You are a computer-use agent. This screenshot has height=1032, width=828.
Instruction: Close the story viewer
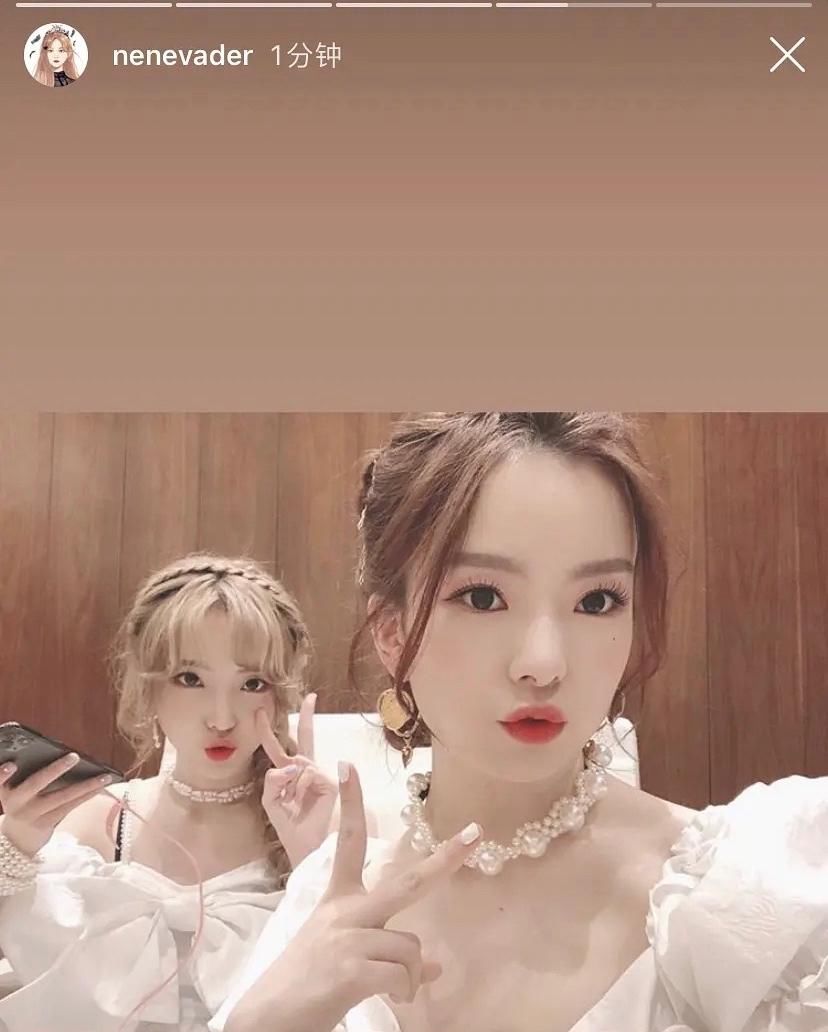[x=787, y=55]
